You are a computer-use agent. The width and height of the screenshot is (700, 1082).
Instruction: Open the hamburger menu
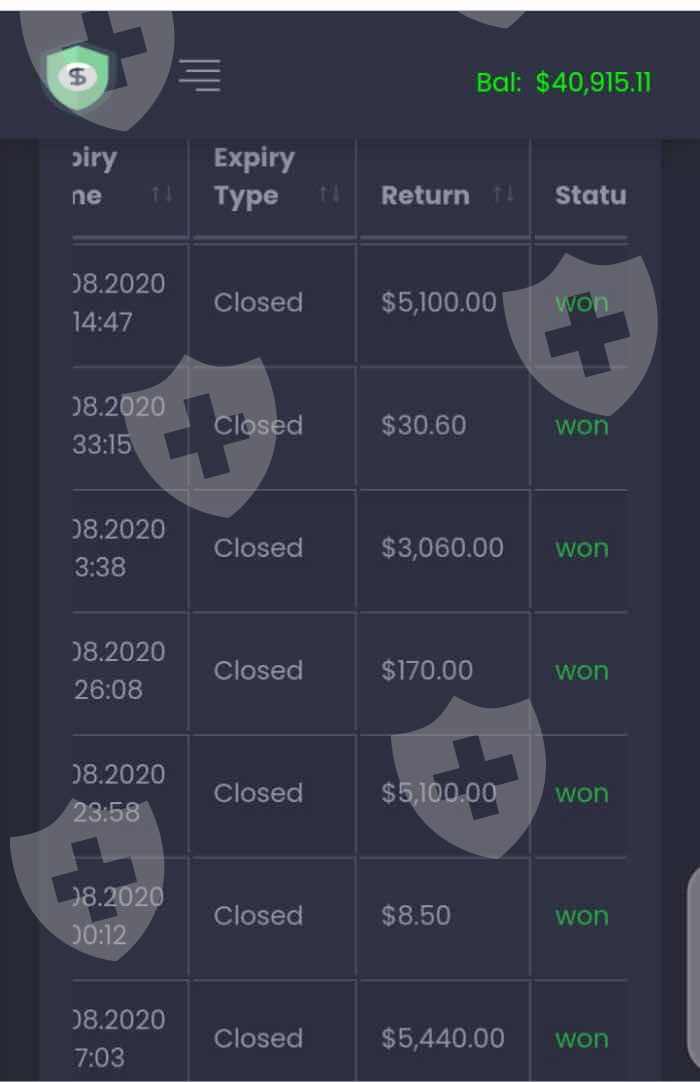(x=200, y=75)
